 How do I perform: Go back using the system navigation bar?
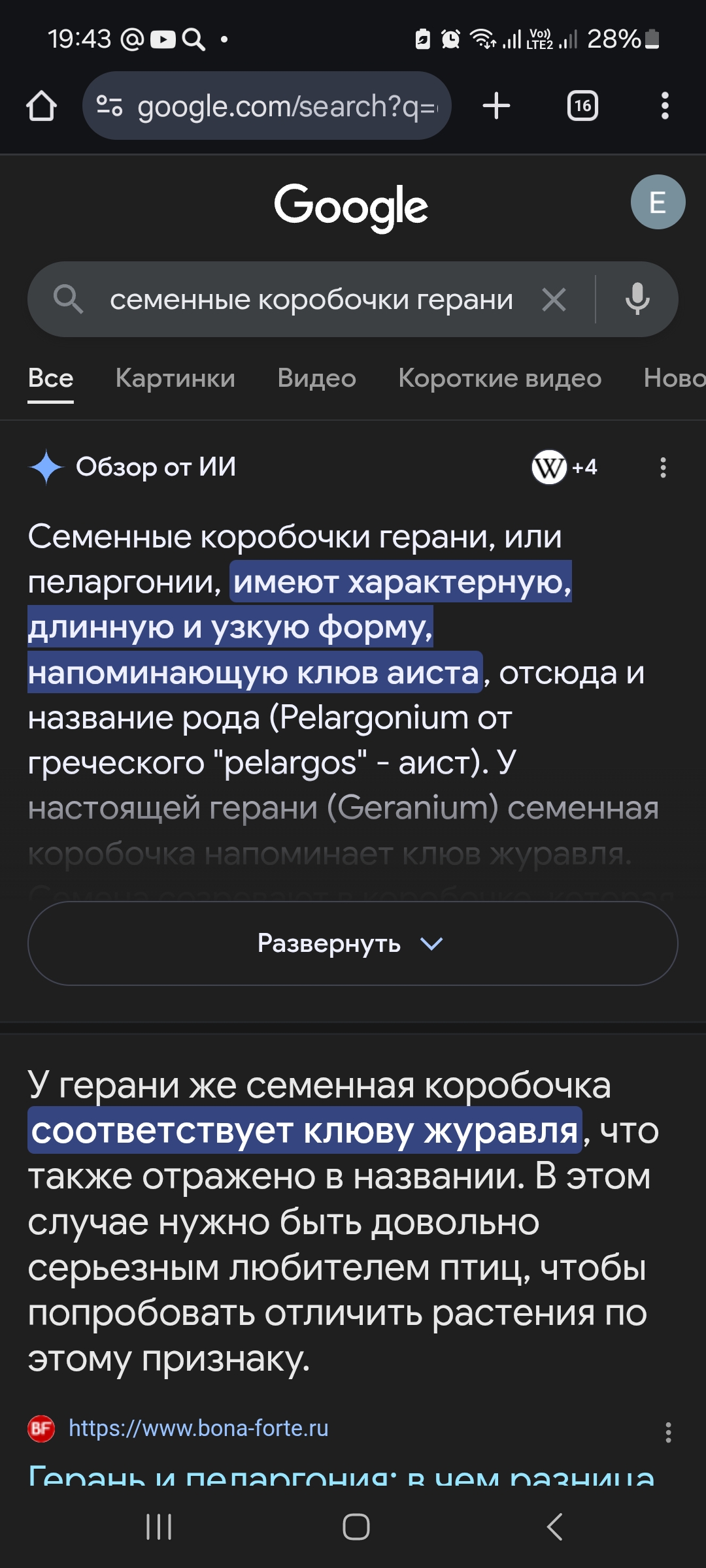[554, 1527]
